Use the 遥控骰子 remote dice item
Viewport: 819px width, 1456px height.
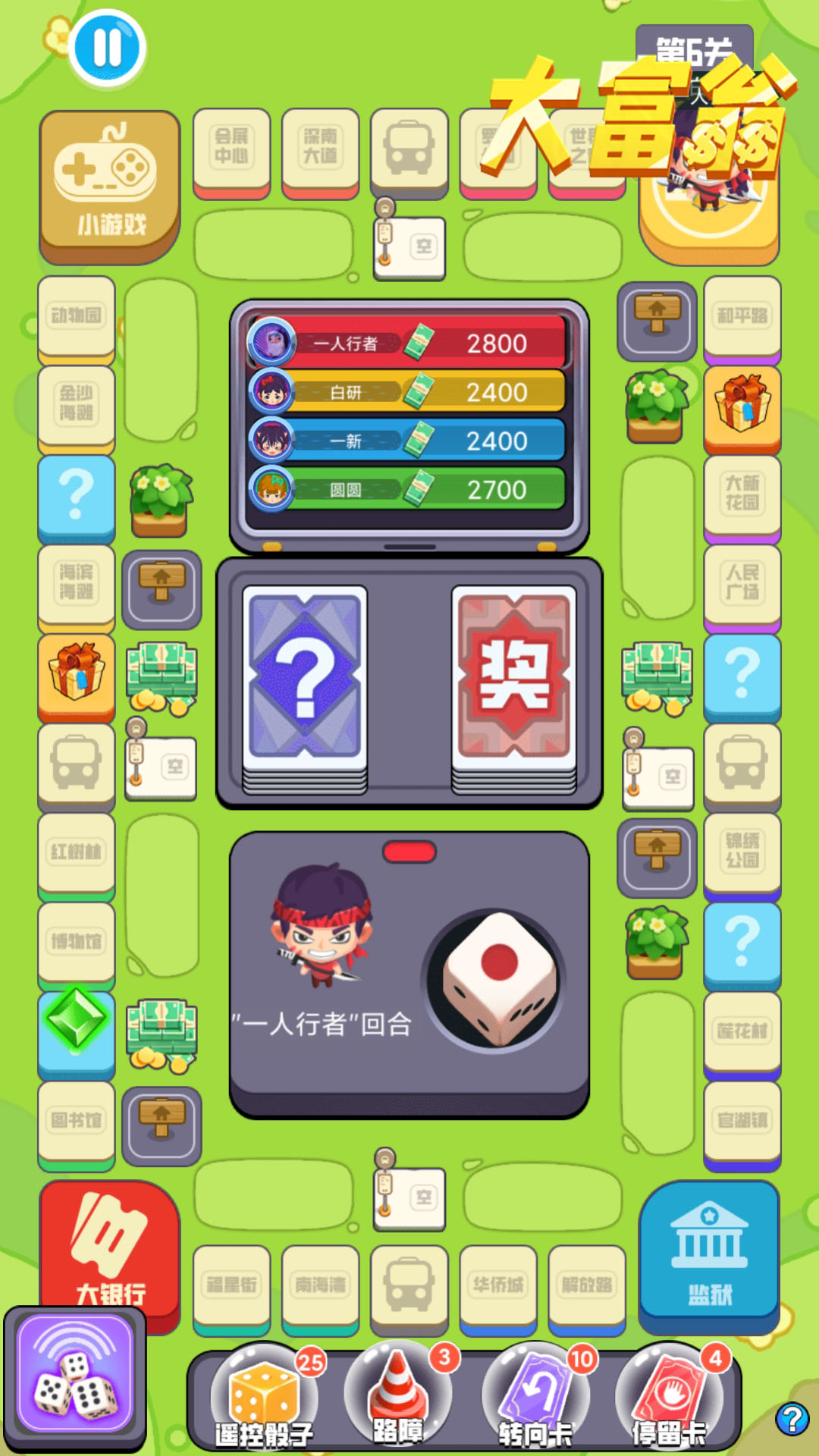tap(265, 1397)
